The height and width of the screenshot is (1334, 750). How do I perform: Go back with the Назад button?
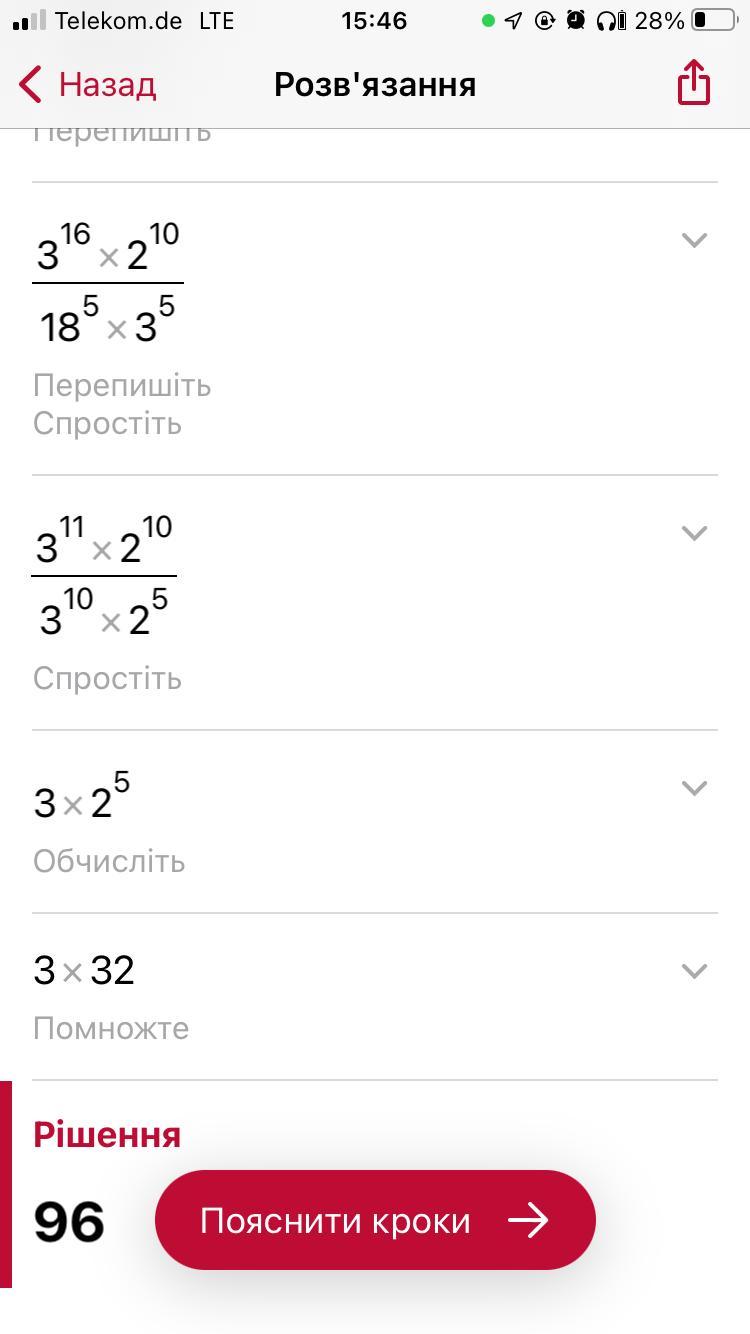coord(88,85)
